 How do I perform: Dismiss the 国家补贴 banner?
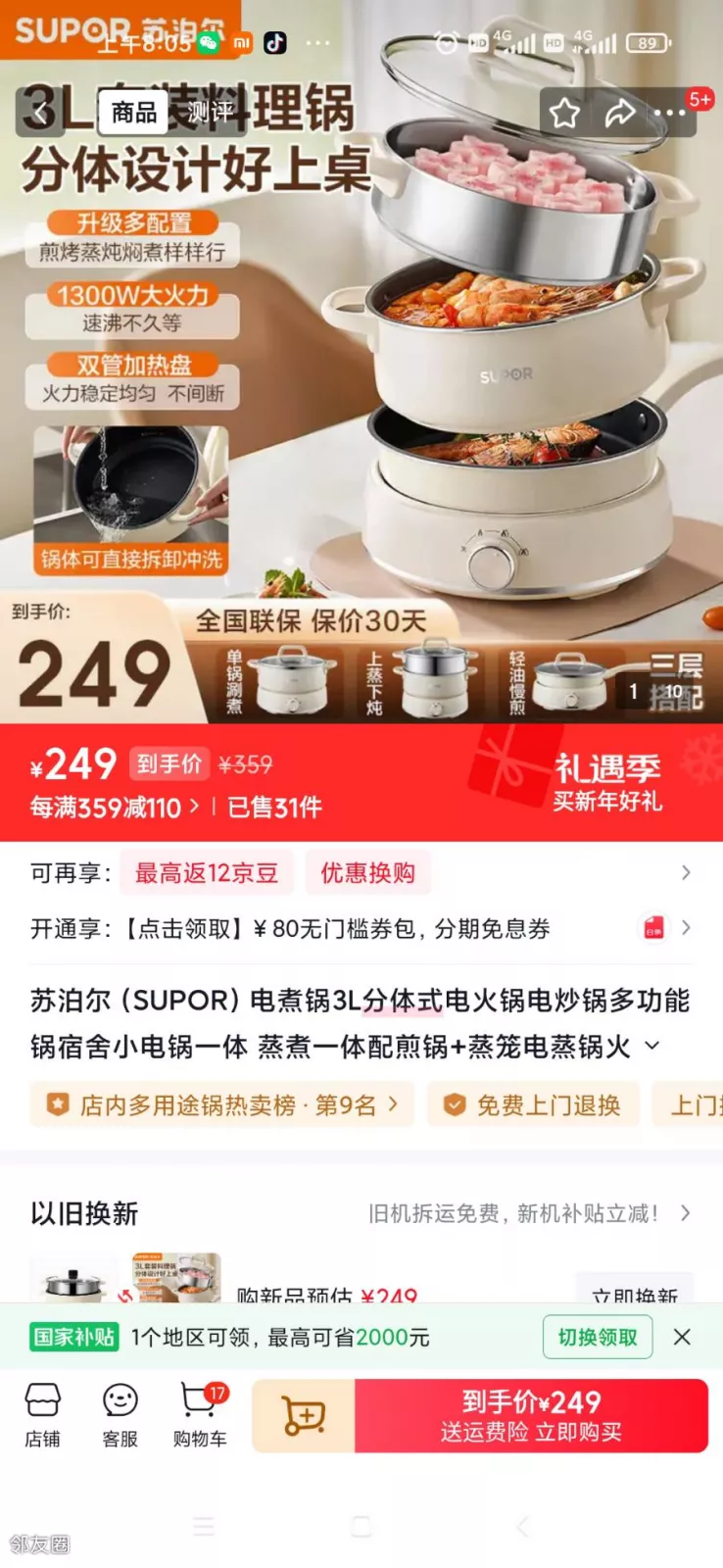(683, 1337)
